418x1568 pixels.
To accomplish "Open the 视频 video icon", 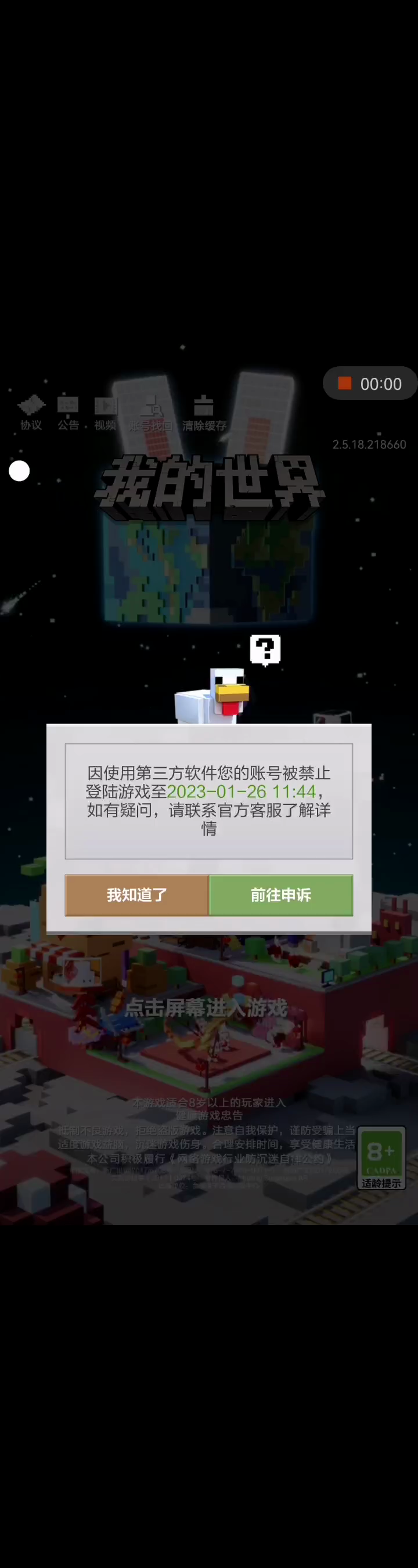I will click(x=106, y=413).
